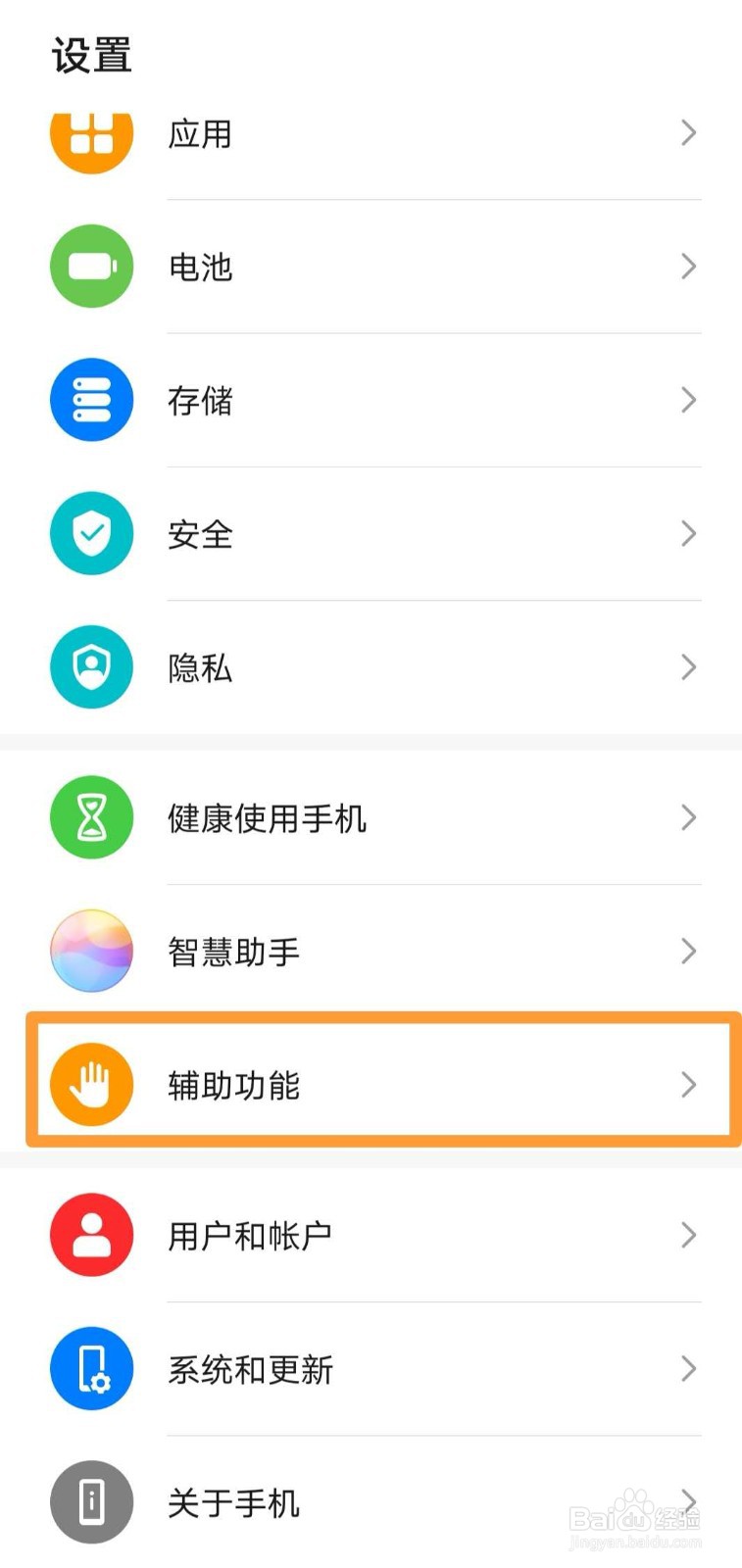Click the teal 安全 (Security) shield icon
Image resolution: width=742 pixels, height=1568 pixels.
tap(91, 533)
